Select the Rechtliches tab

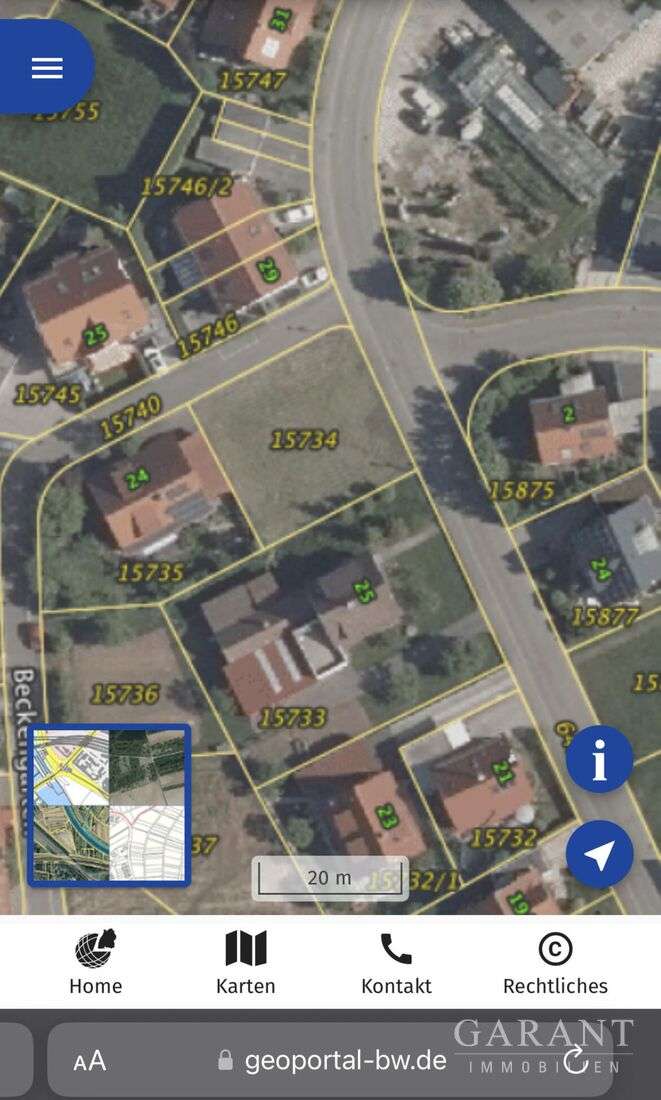point(555,963)
